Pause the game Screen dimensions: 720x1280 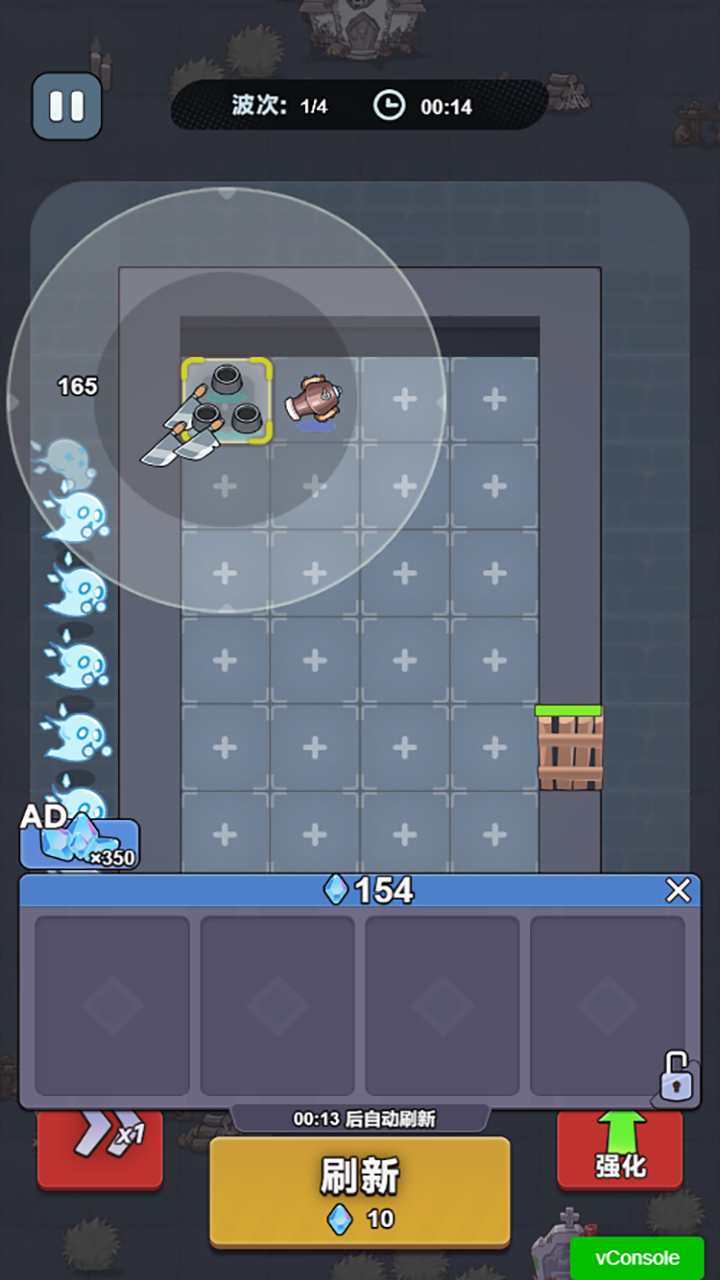click(67, 106)
